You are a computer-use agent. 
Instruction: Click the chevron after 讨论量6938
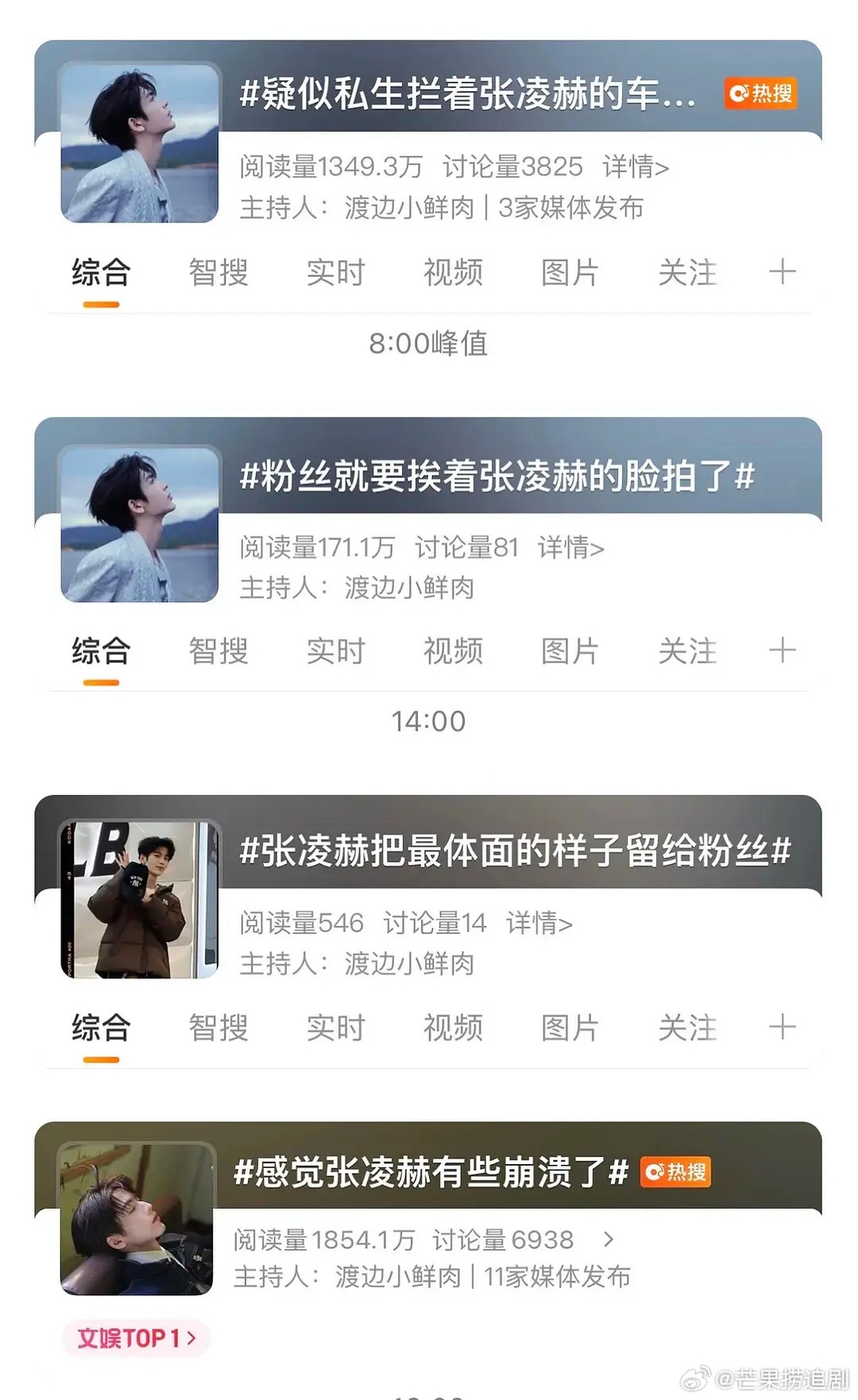tap(609, 1239)
